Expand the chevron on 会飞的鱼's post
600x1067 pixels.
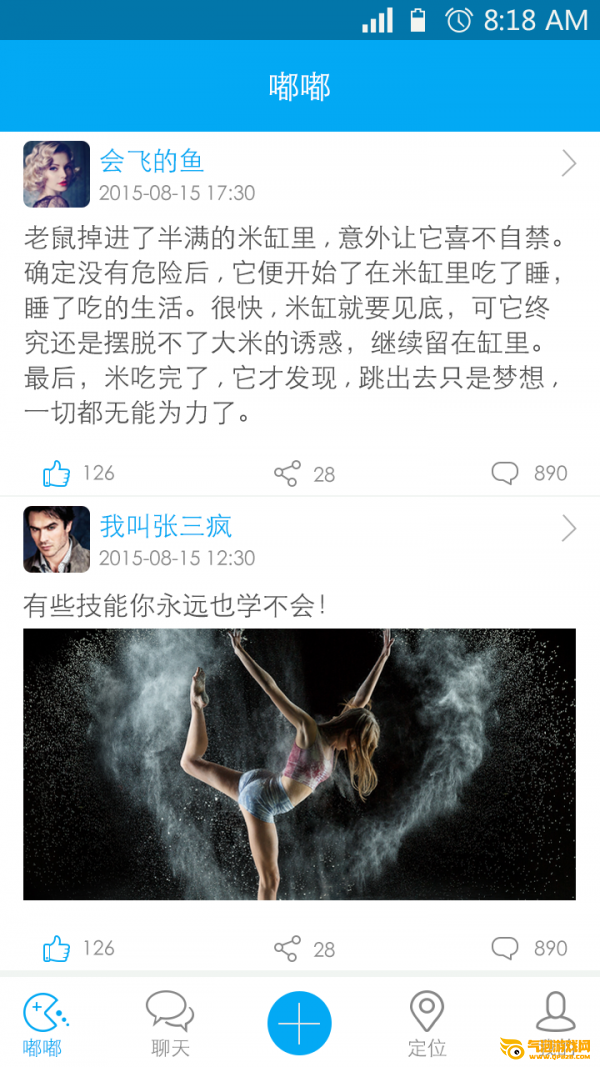coord(569,164)
